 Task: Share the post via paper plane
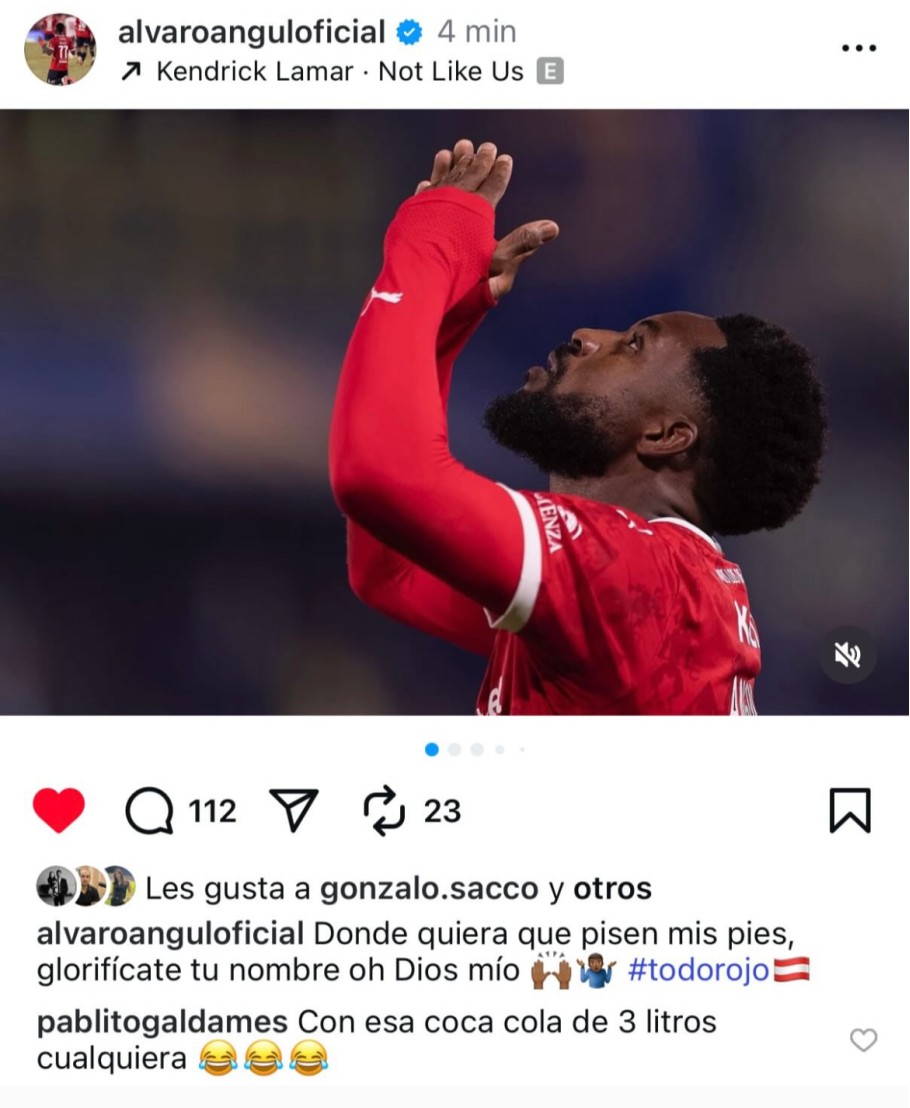pos(294,810)
